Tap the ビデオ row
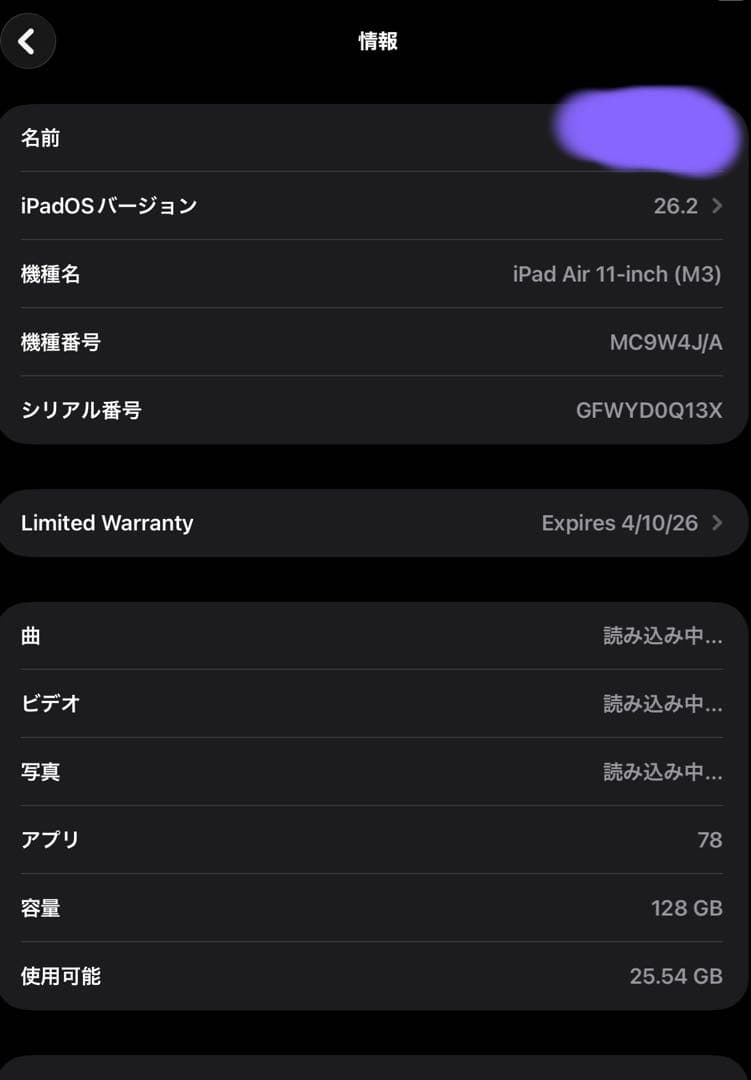 (375, 703)
